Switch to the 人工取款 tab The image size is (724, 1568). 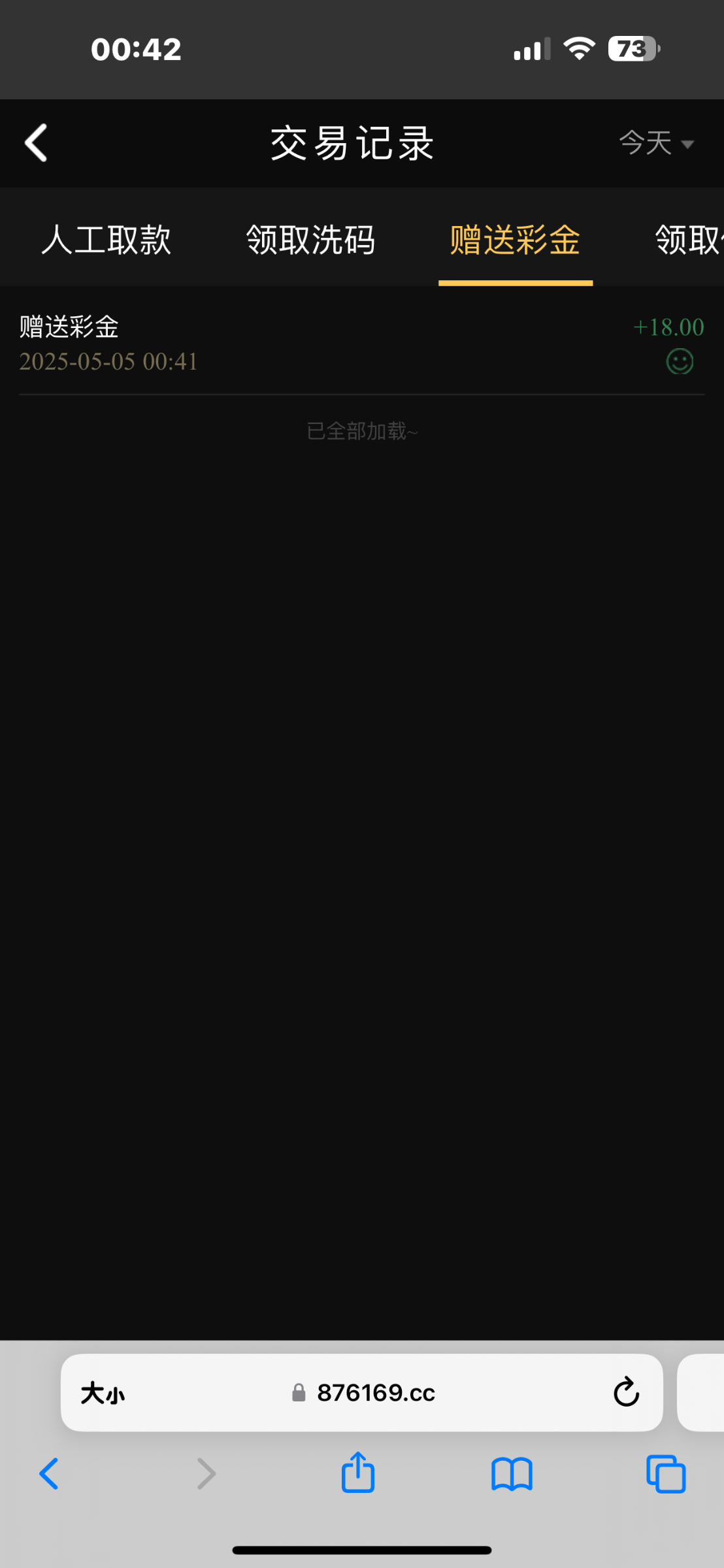(x=106, y=240)
